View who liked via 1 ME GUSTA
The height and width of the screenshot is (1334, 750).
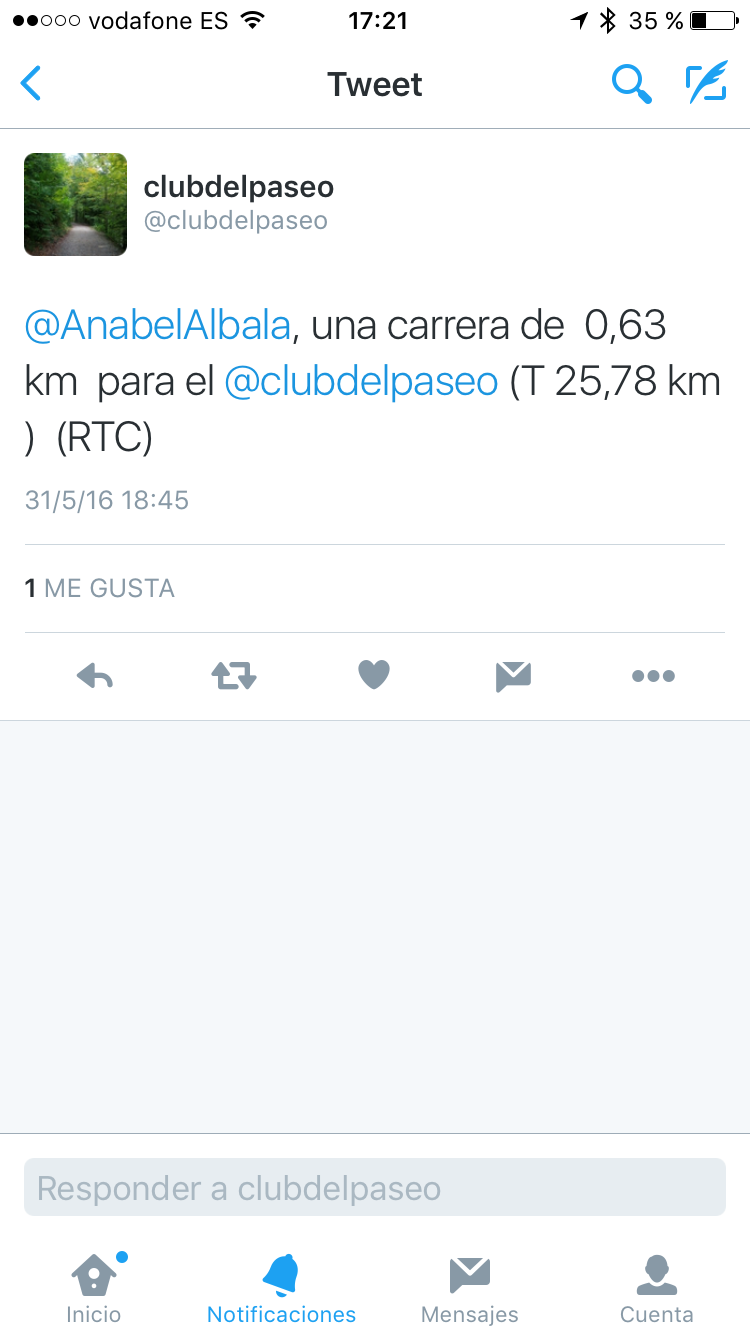click(x=99, y=588)
